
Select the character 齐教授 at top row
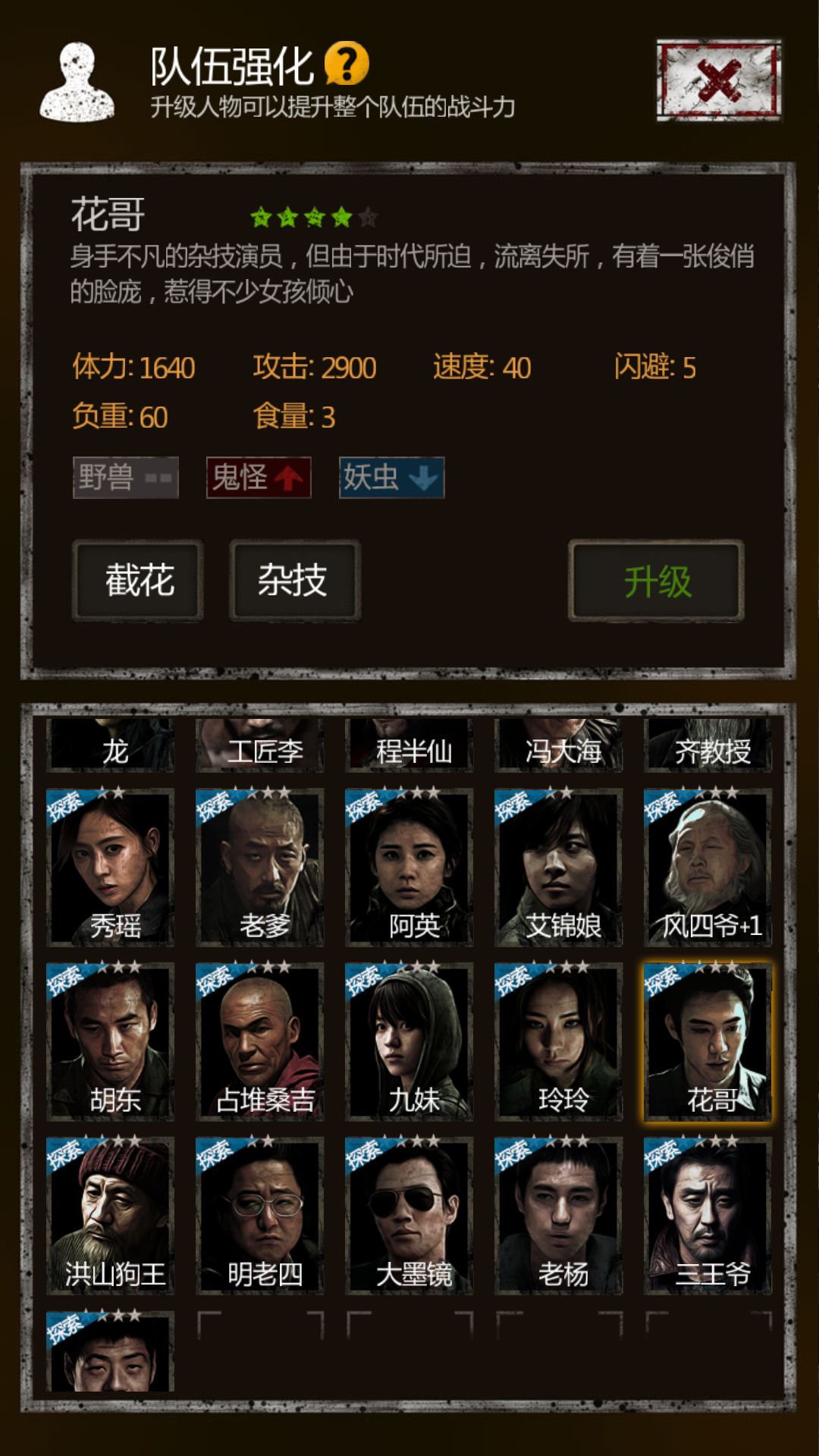click(x=713, y=747)
